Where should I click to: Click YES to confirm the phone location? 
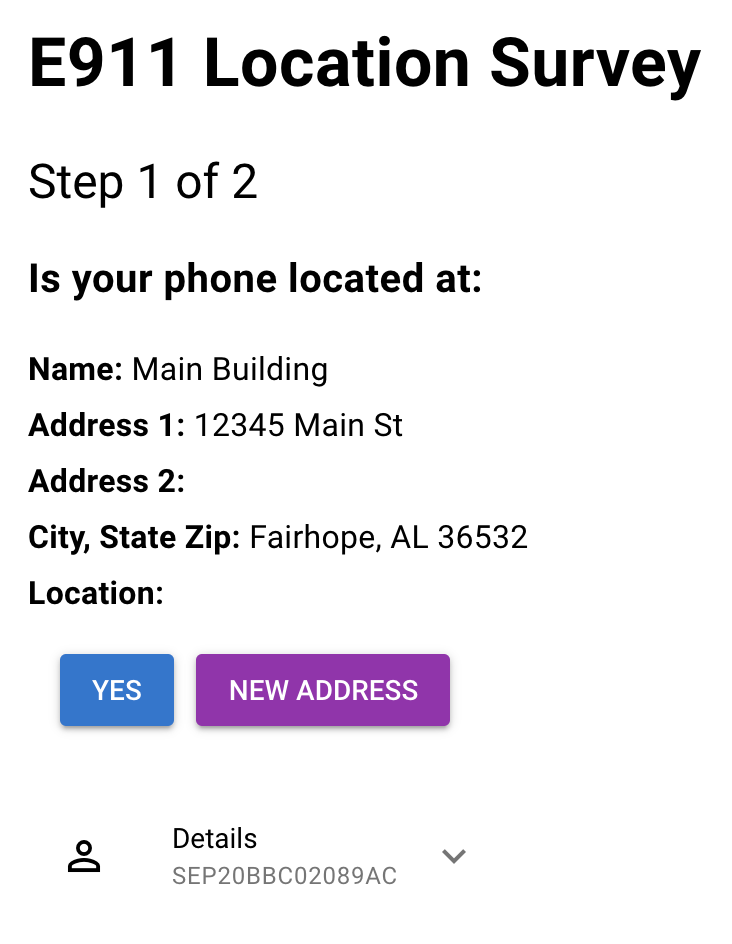click(116, 690)
